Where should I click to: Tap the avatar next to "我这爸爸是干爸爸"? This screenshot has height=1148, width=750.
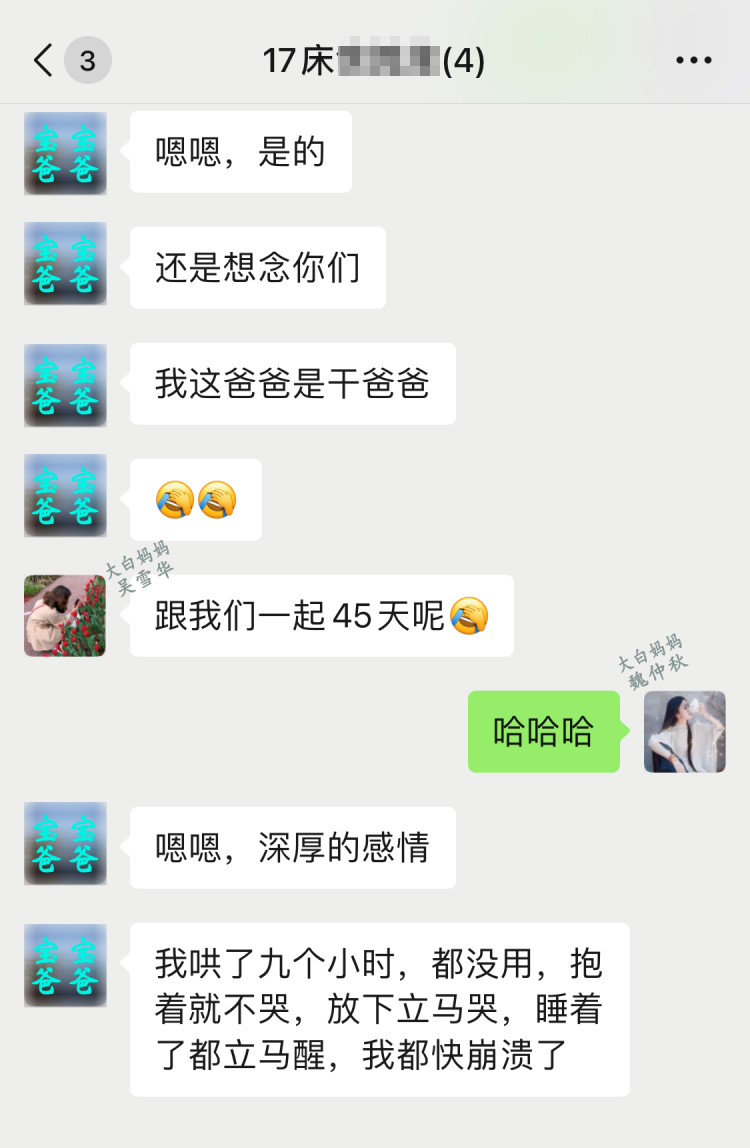(65, 385)
